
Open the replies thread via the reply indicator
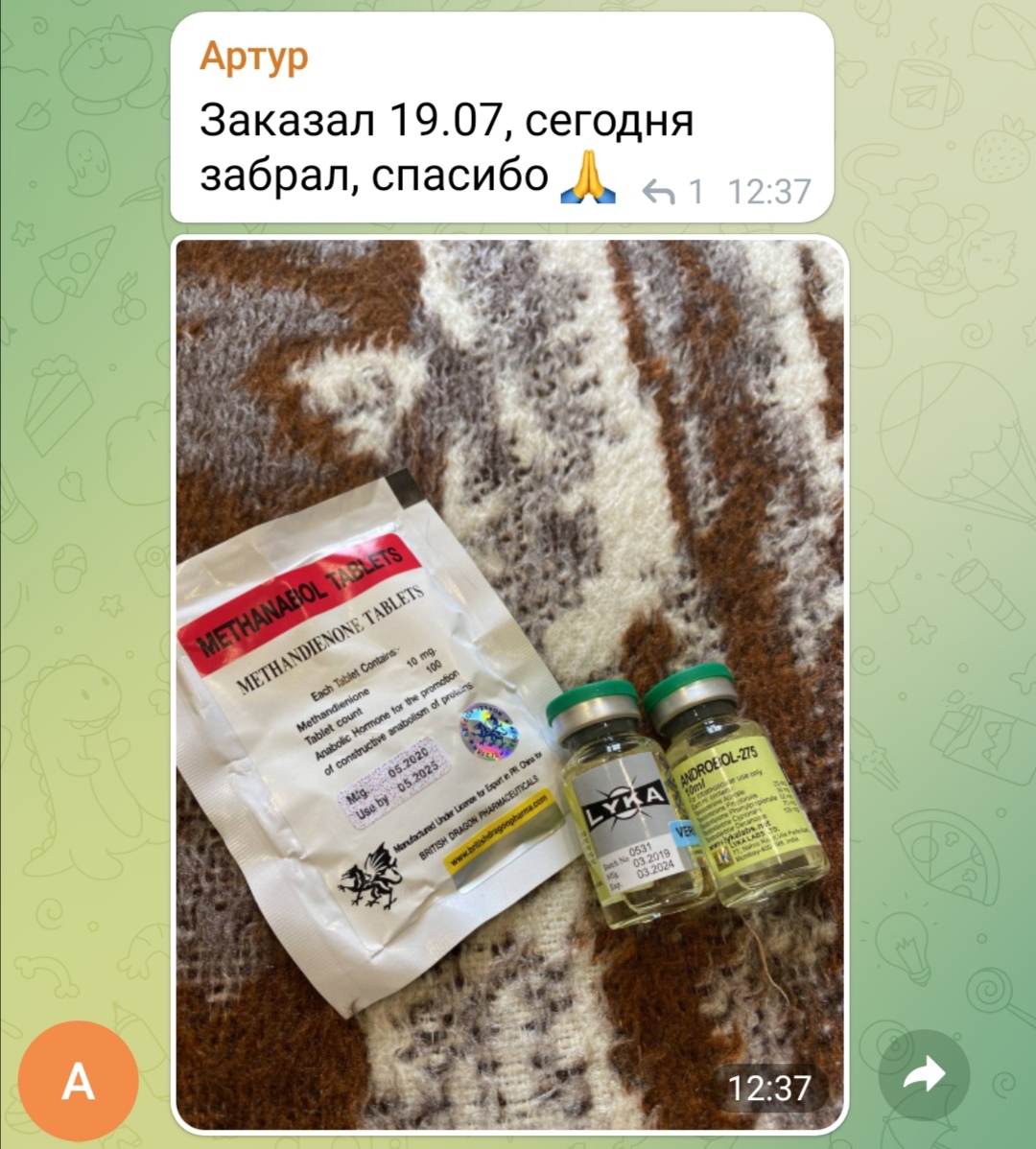671,188
